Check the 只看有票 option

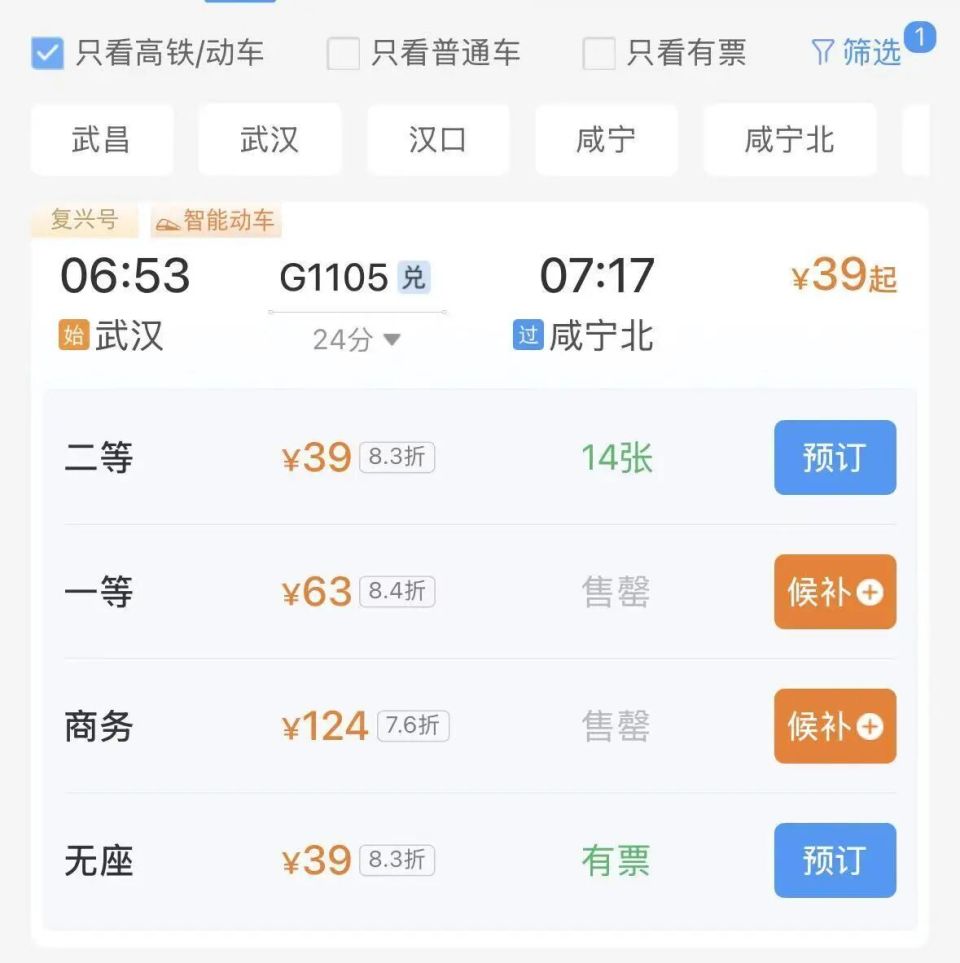pos(599,52)
